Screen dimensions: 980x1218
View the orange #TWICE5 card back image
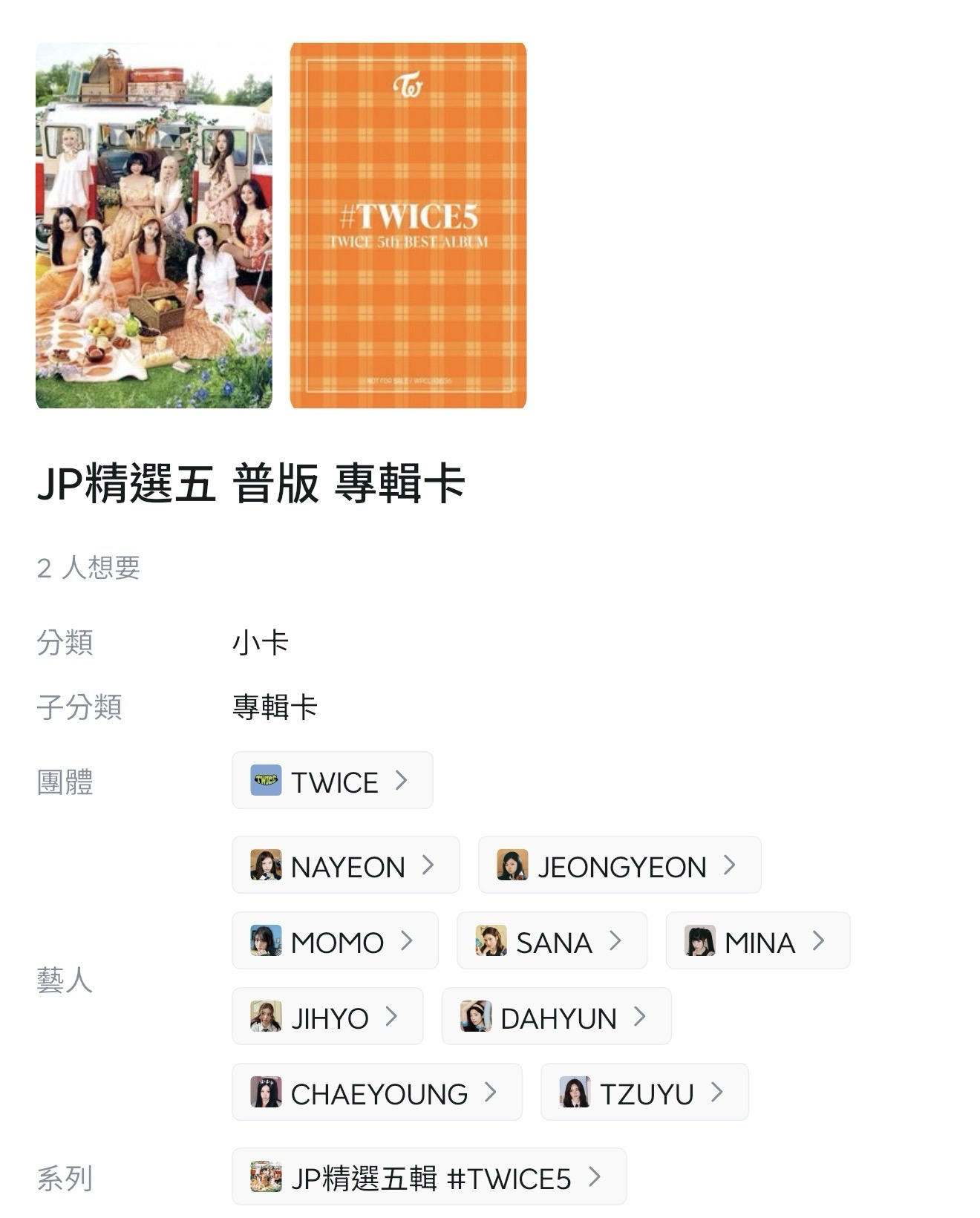408,225
